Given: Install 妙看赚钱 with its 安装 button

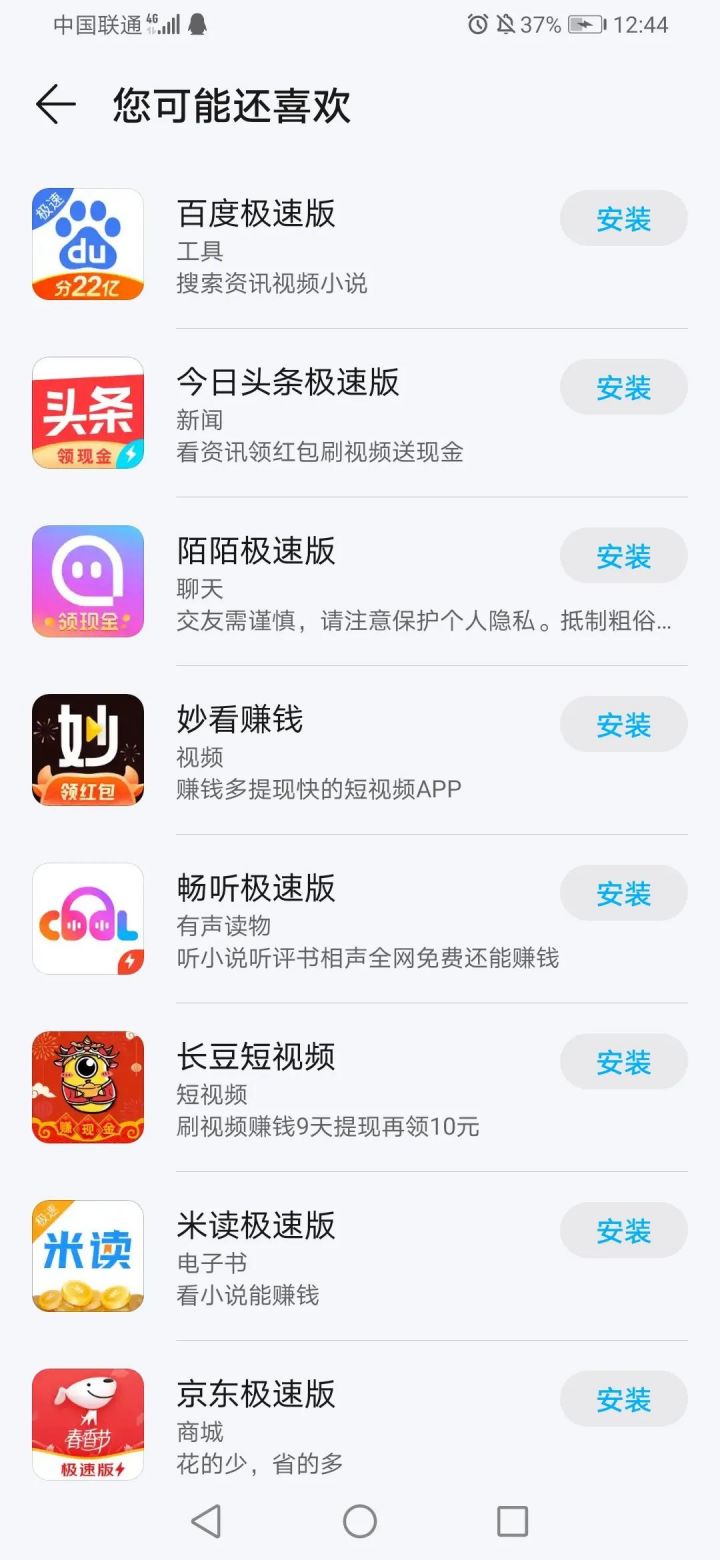Looking at the screenshot, I should point(623,724).
